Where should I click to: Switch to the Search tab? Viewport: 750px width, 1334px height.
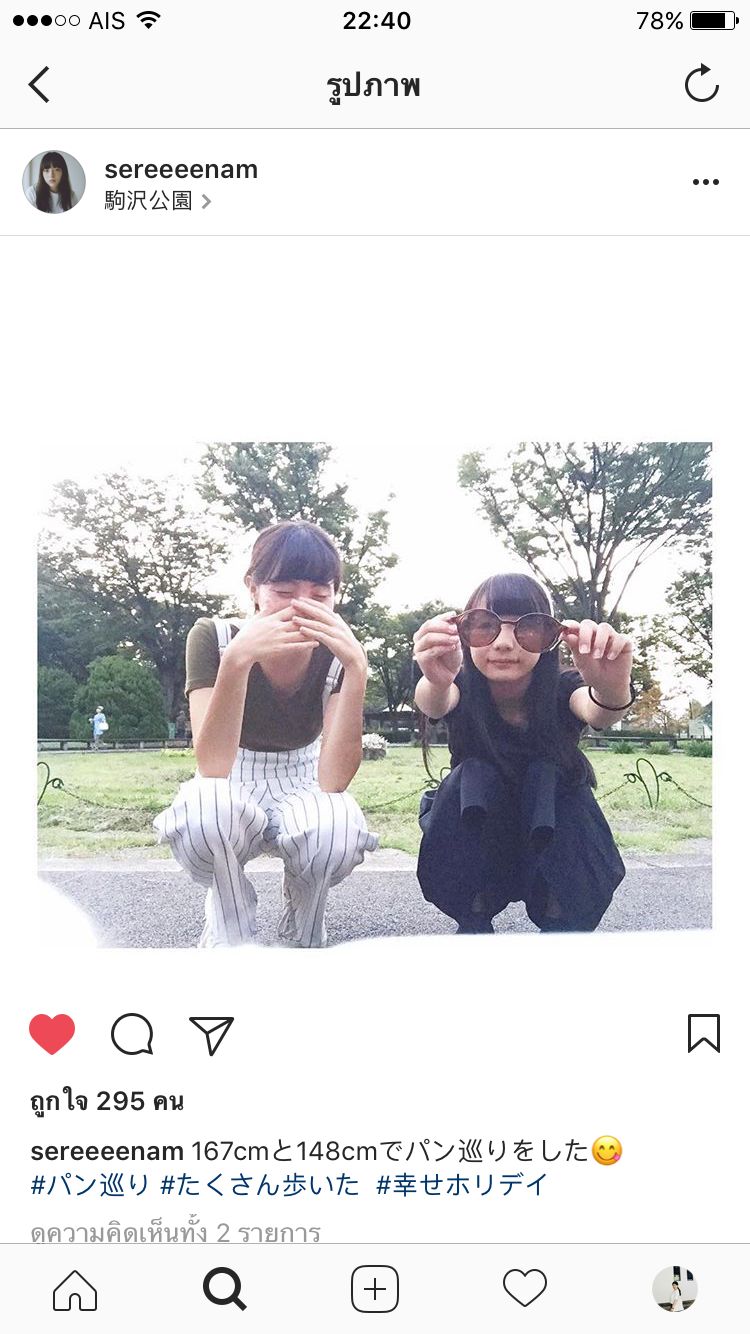tap(225, 1290)
